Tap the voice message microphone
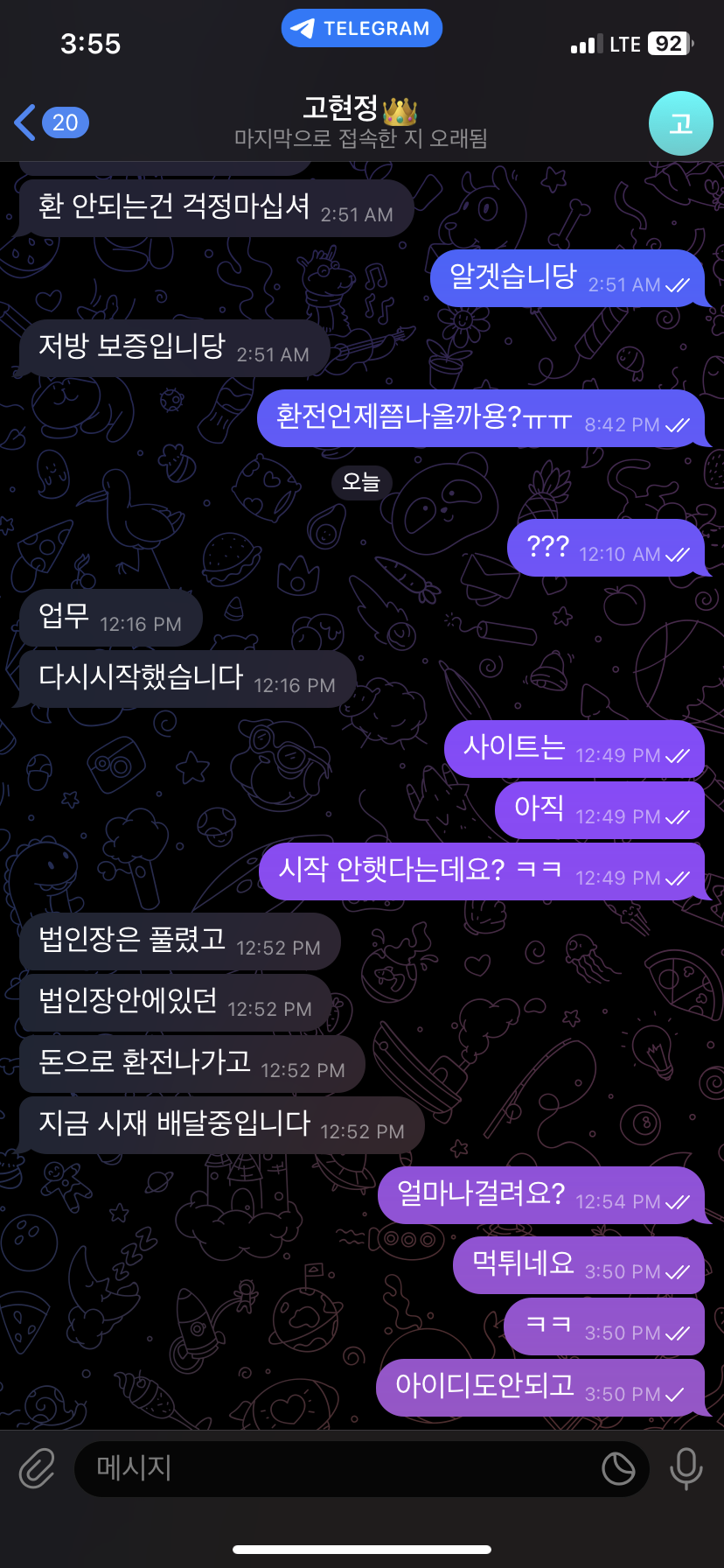Viewport: 724px width, 1568px height. [x=686, y=1468]
